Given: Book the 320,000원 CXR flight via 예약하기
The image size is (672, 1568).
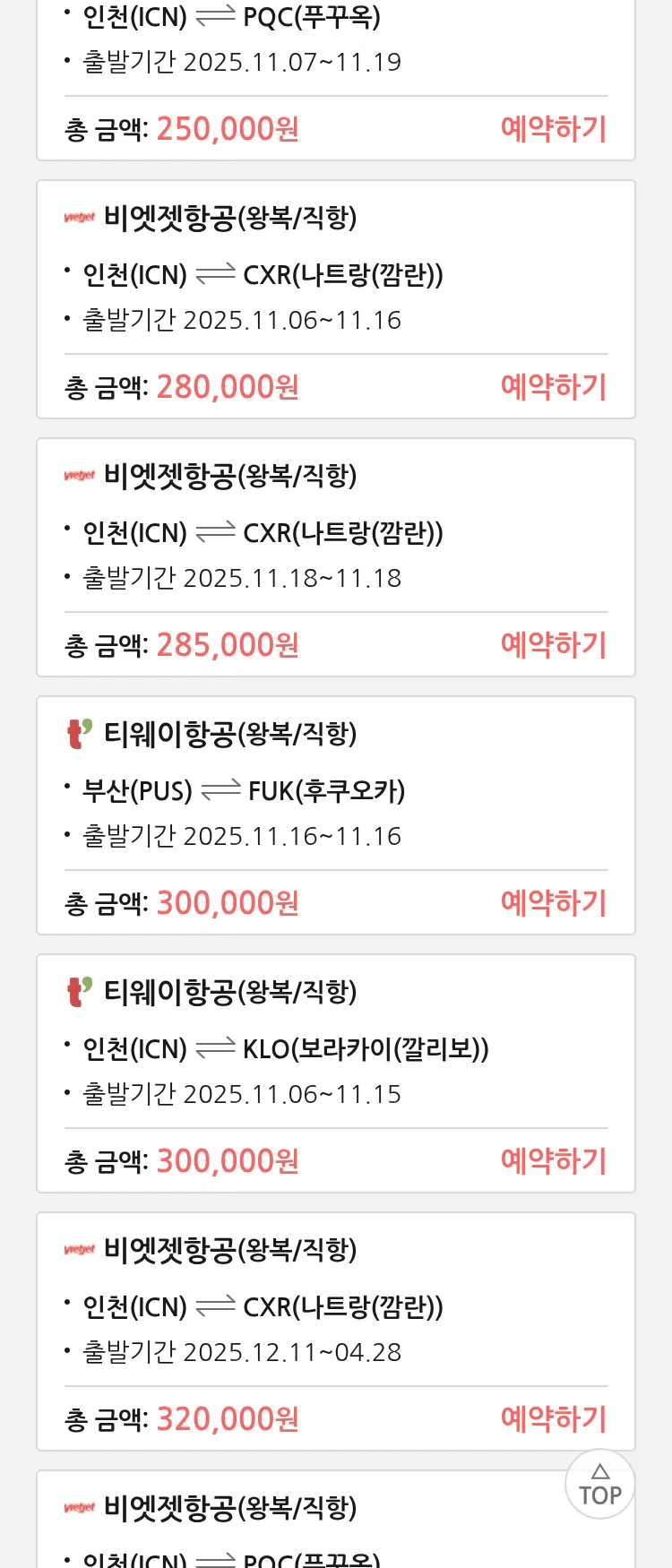Looking at the screenshot, I should [x=553, y=1419].
